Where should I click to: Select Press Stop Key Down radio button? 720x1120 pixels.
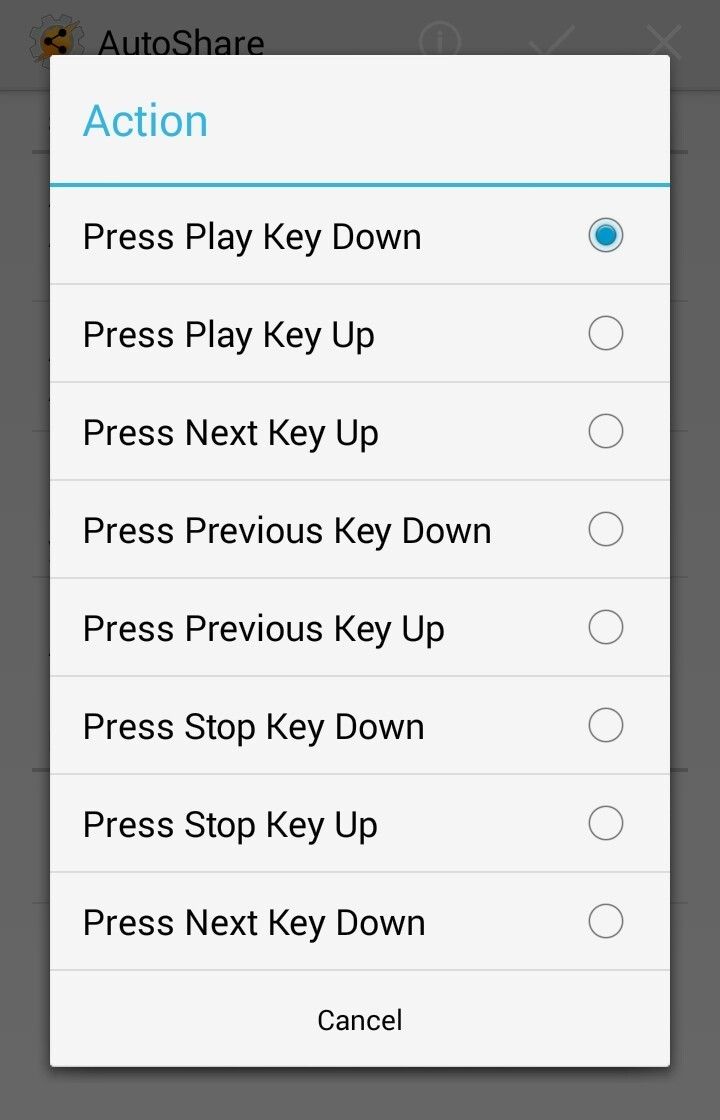605,725
